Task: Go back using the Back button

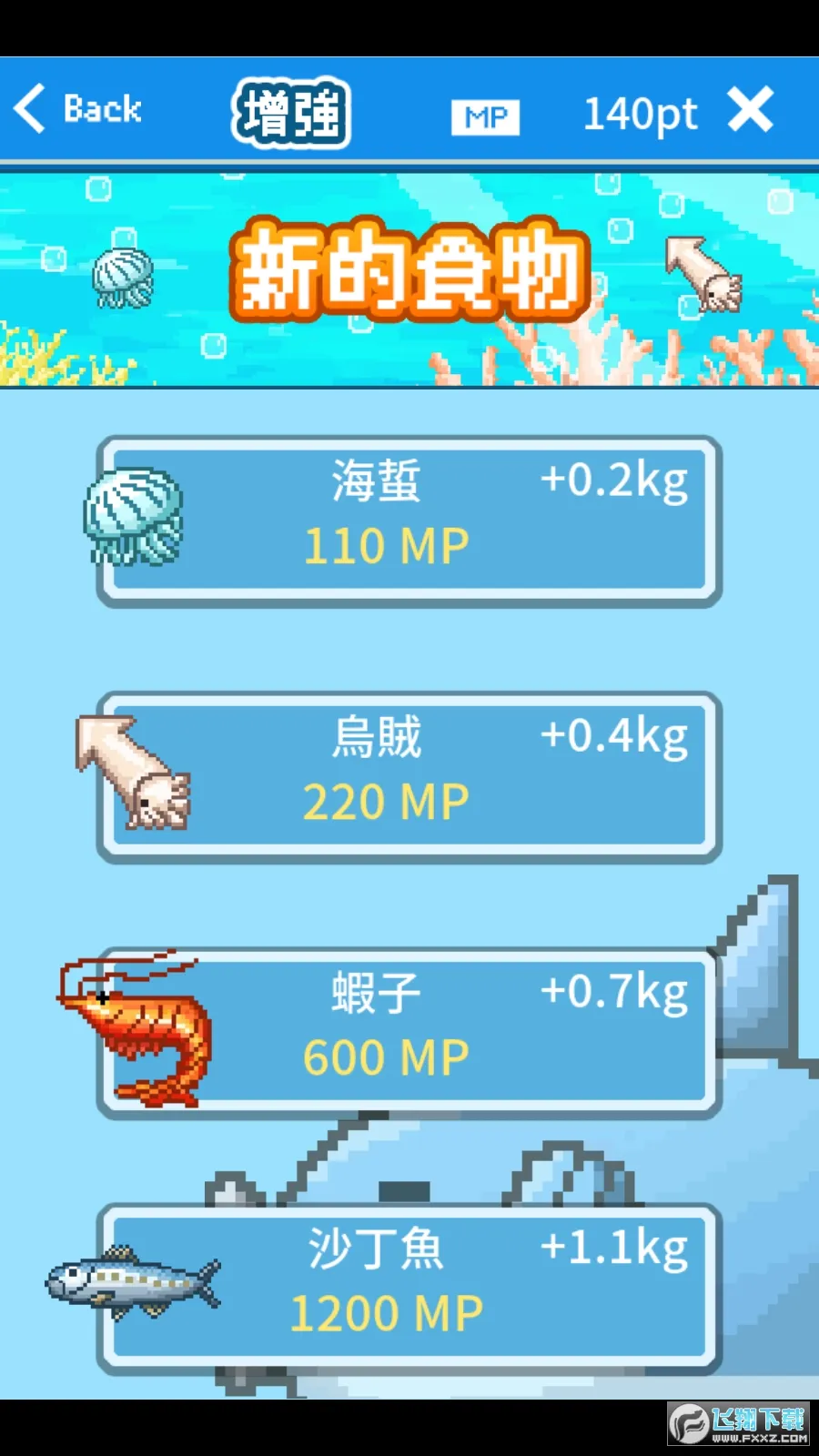Action: pyautogui.click(x=77, y=109)
